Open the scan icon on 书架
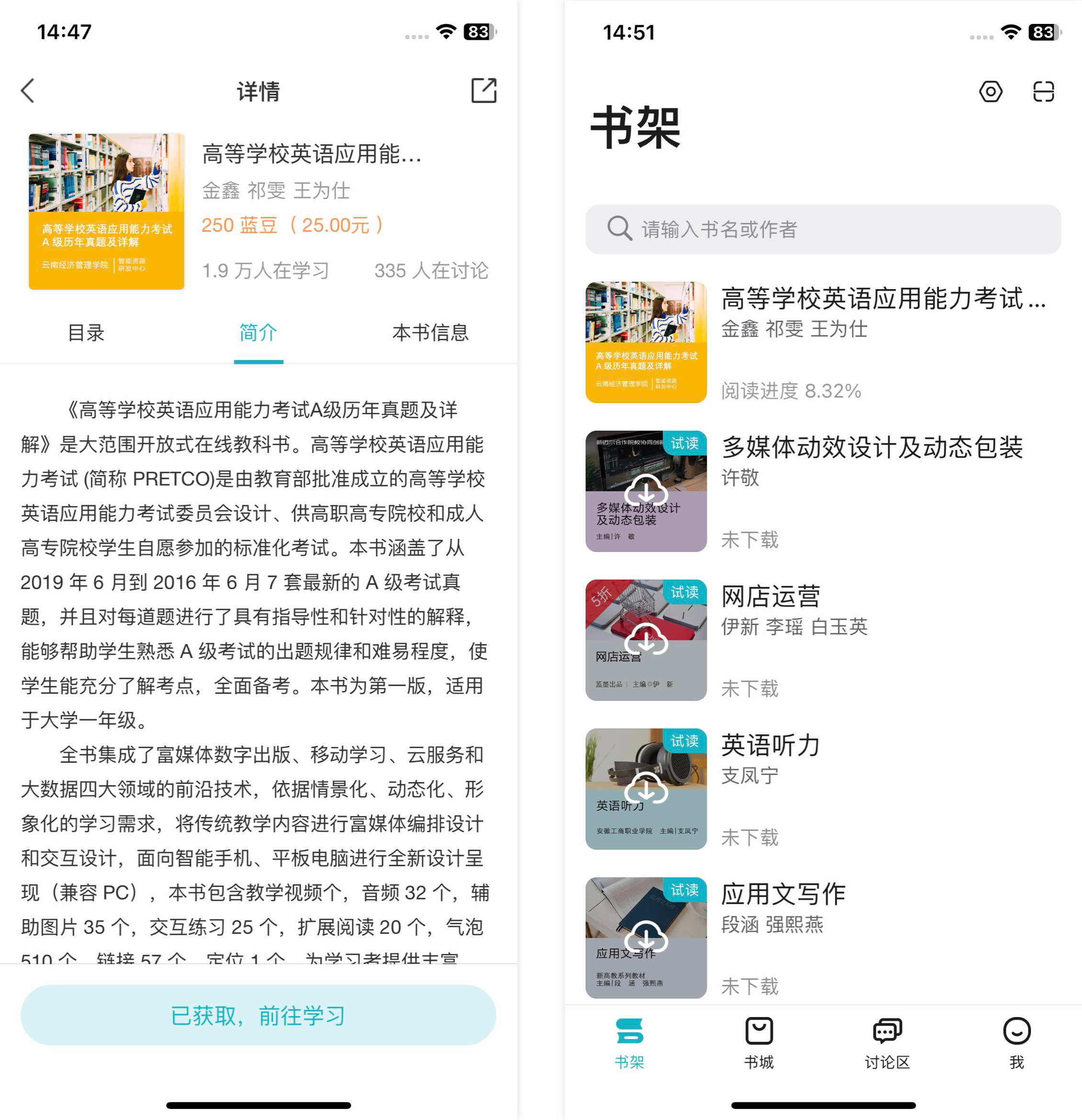Screen dimensions: 1082x1120 point(1044,91)
